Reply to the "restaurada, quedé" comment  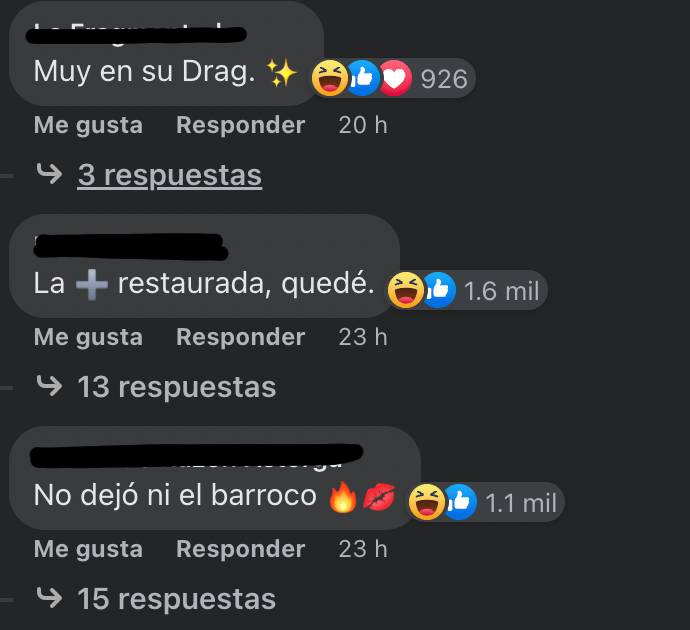240,337
